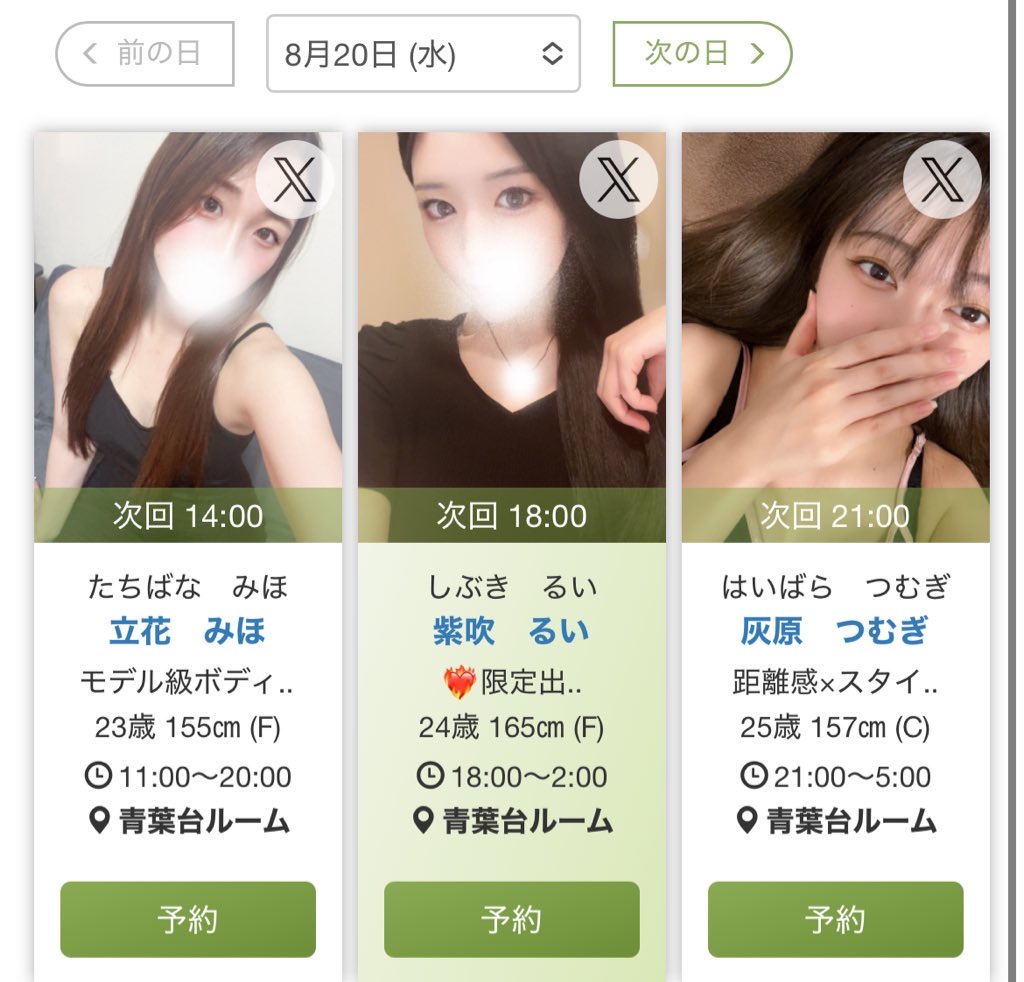Book 灰原 つむぎ via 予約 button
Screen dimensions: 1024x982
coord(835,919)
